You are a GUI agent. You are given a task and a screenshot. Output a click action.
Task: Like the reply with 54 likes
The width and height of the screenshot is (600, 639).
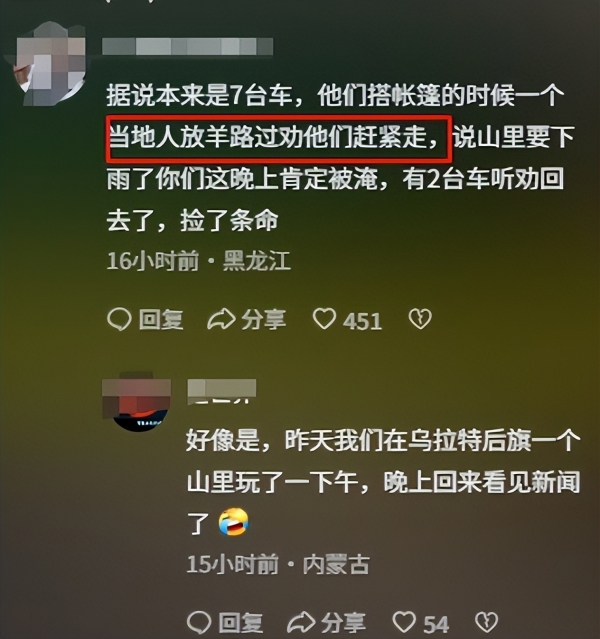click(420, 625)
